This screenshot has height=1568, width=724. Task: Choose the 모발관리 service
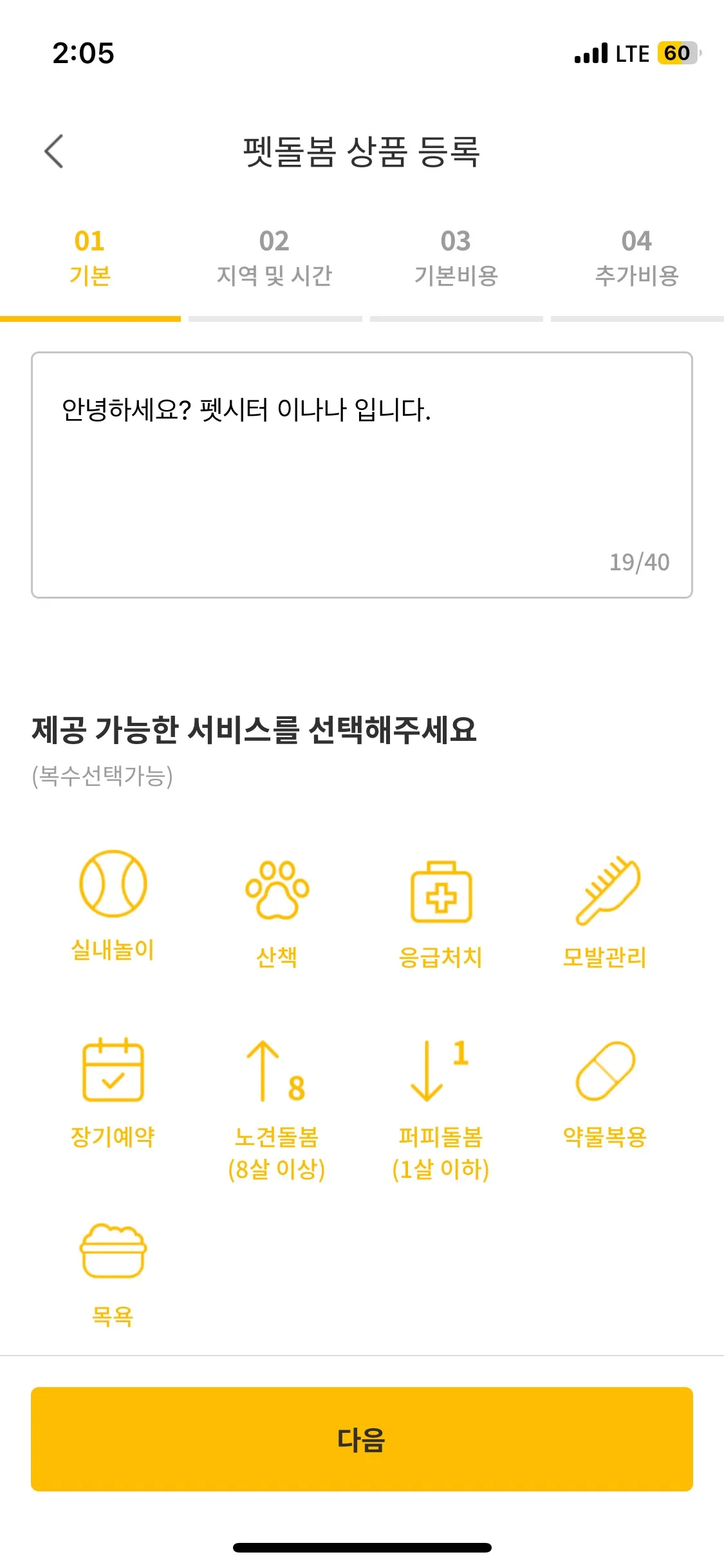[x=605, y=911]
